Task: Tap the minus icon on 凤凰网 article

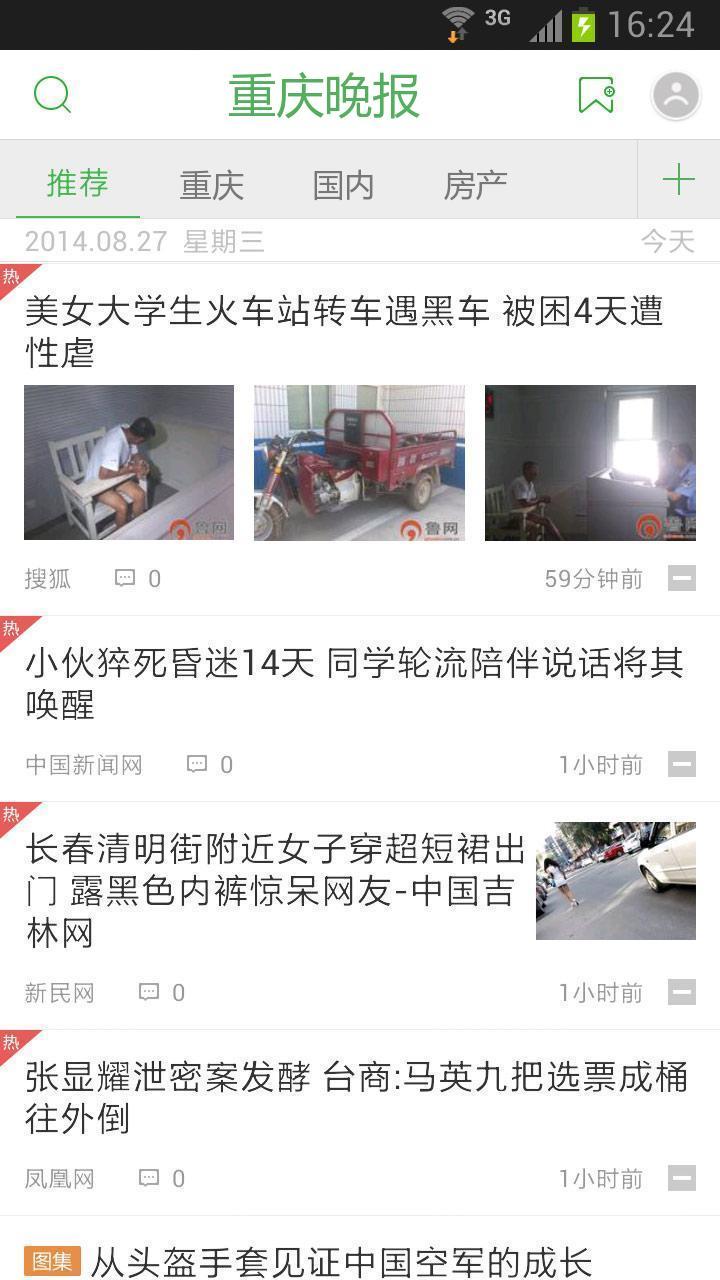Action: pos(682,1179)
